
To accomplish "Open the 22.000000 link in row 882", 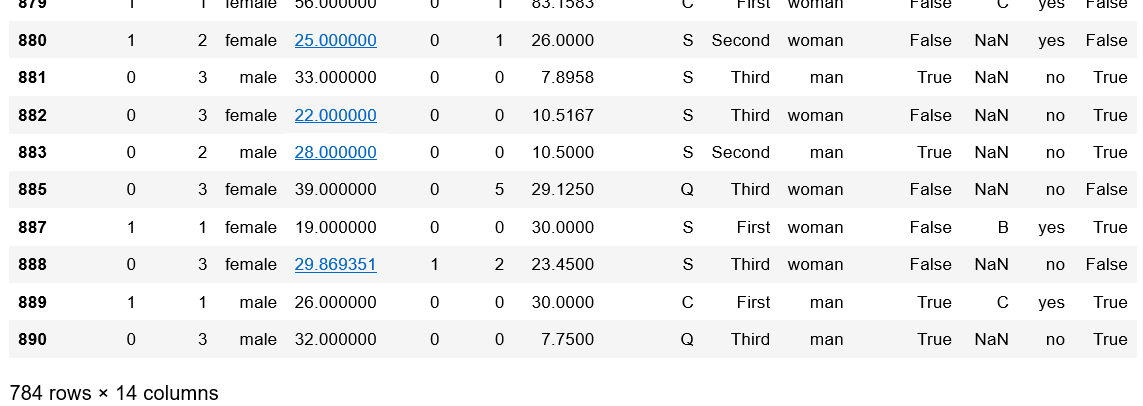I will pos(335,115).
